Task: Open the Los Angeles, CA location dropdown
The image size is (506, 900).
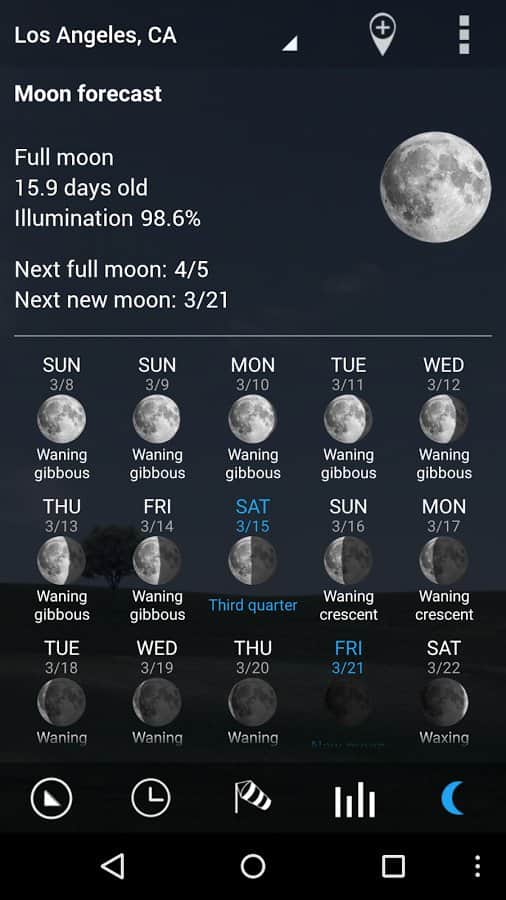Action: [155, 36]
